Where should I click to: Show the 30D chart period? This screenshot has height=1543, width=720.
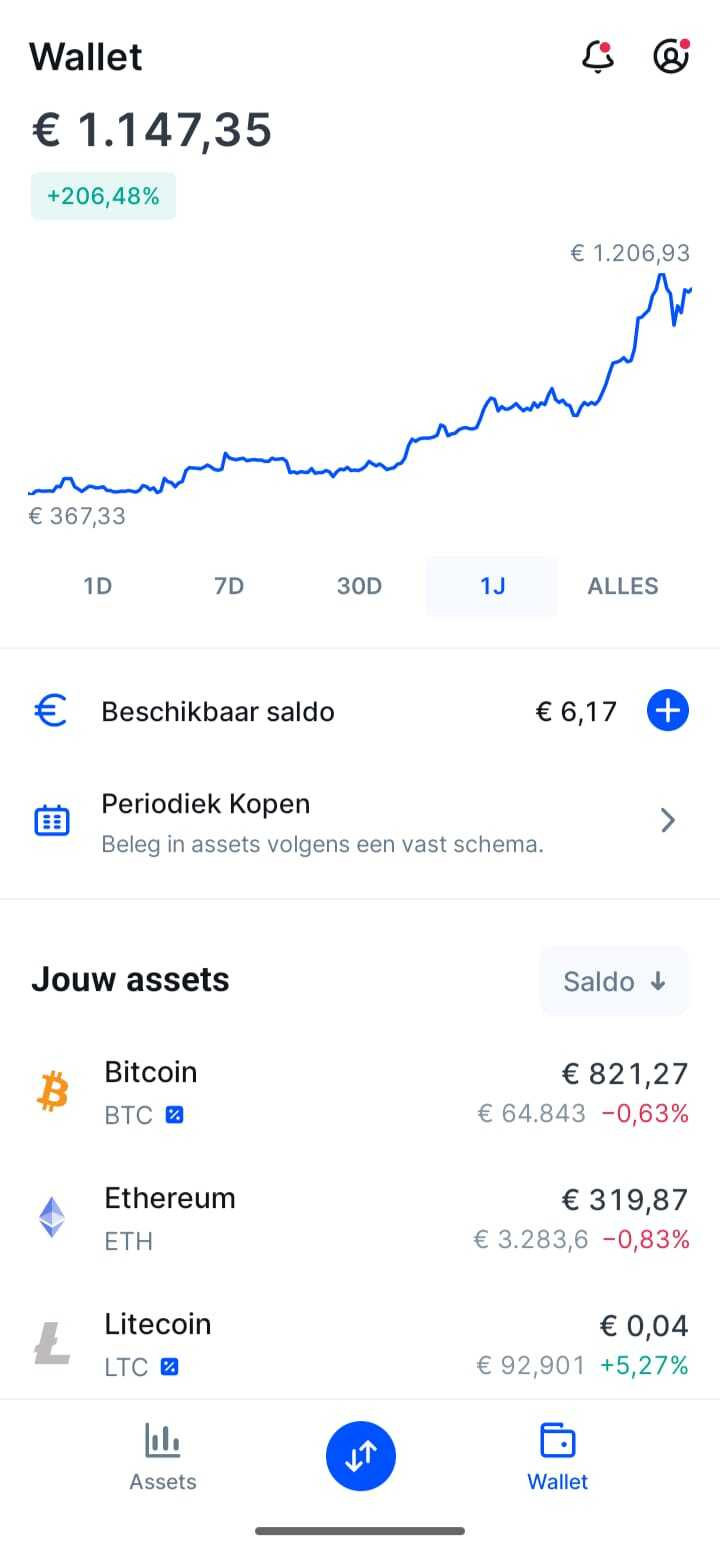tap(359, 586)
